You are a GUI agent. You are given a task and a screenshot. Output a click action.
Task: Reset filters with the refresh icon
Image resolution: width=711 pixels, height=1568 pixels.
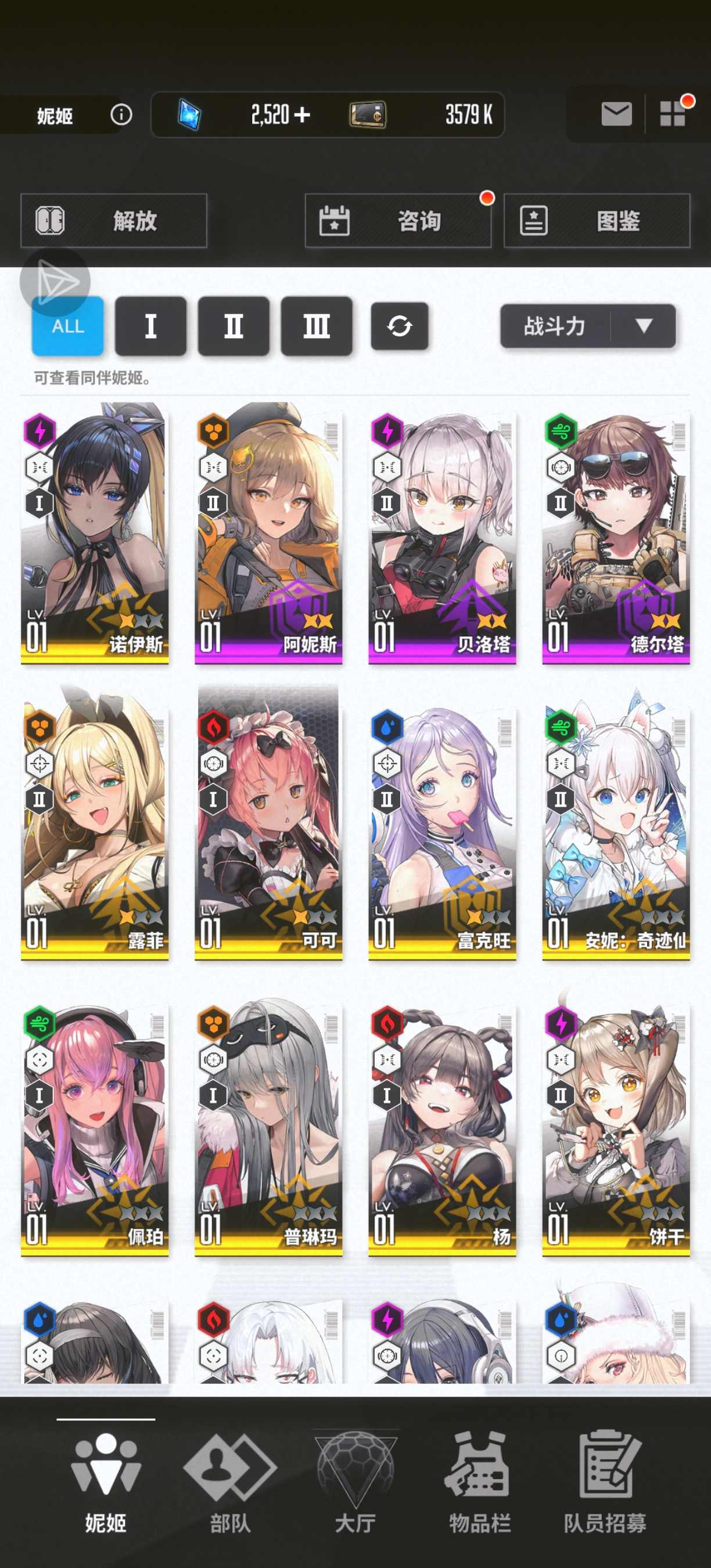point(399,326)
